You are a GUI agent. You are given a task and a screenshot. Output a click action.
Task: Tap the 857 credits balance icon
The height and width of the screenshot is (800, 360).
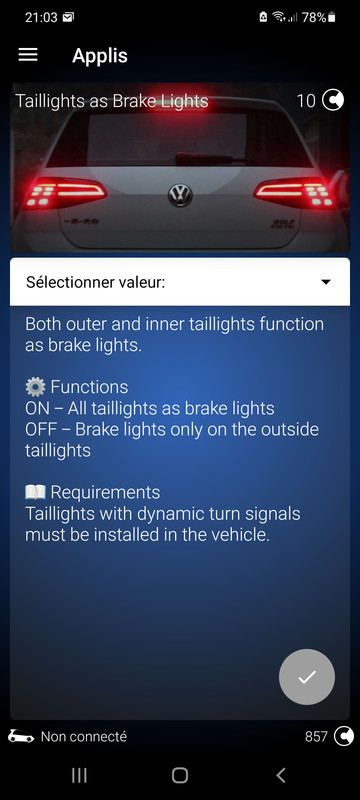[x=344, y=737]
